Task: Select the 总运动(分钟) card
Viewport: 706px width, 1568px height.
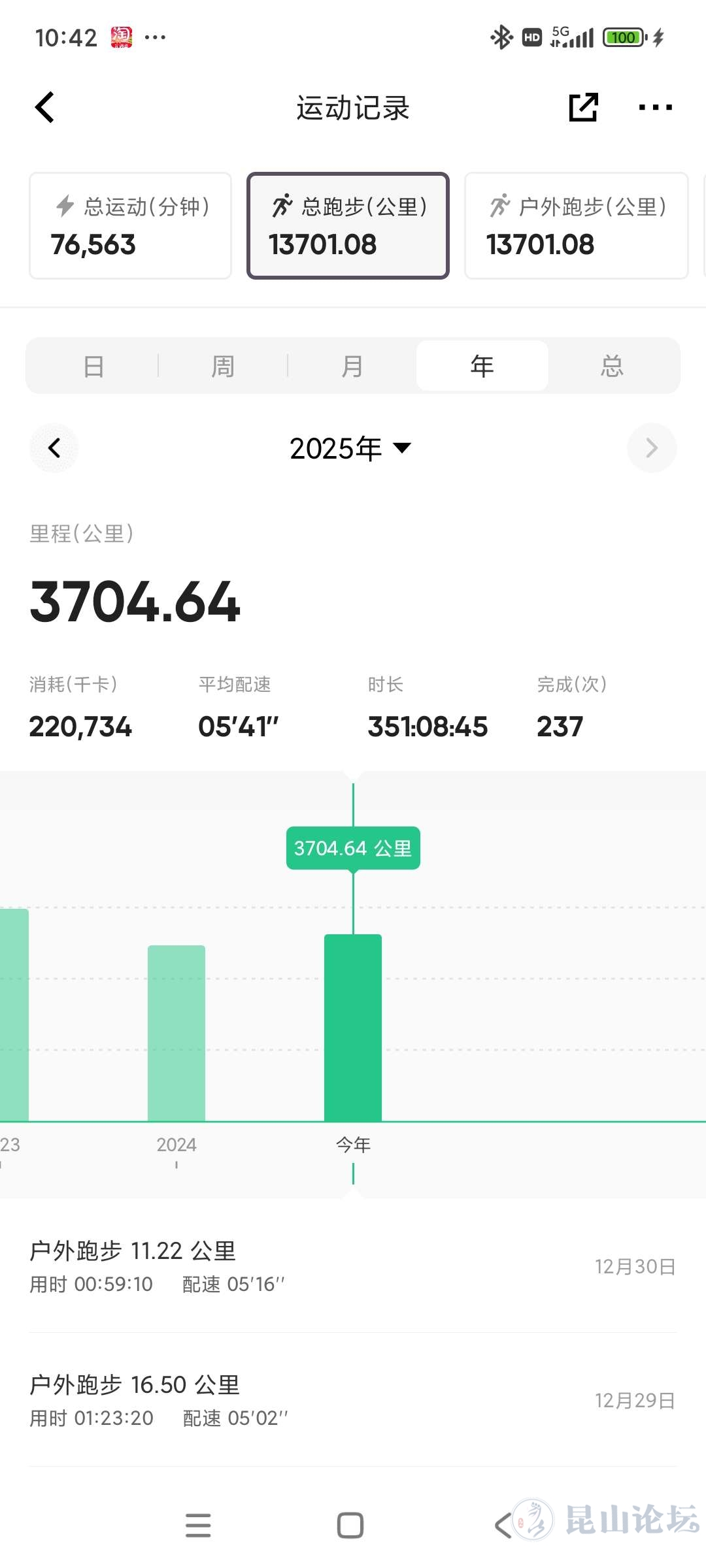Action: point(130,225)
